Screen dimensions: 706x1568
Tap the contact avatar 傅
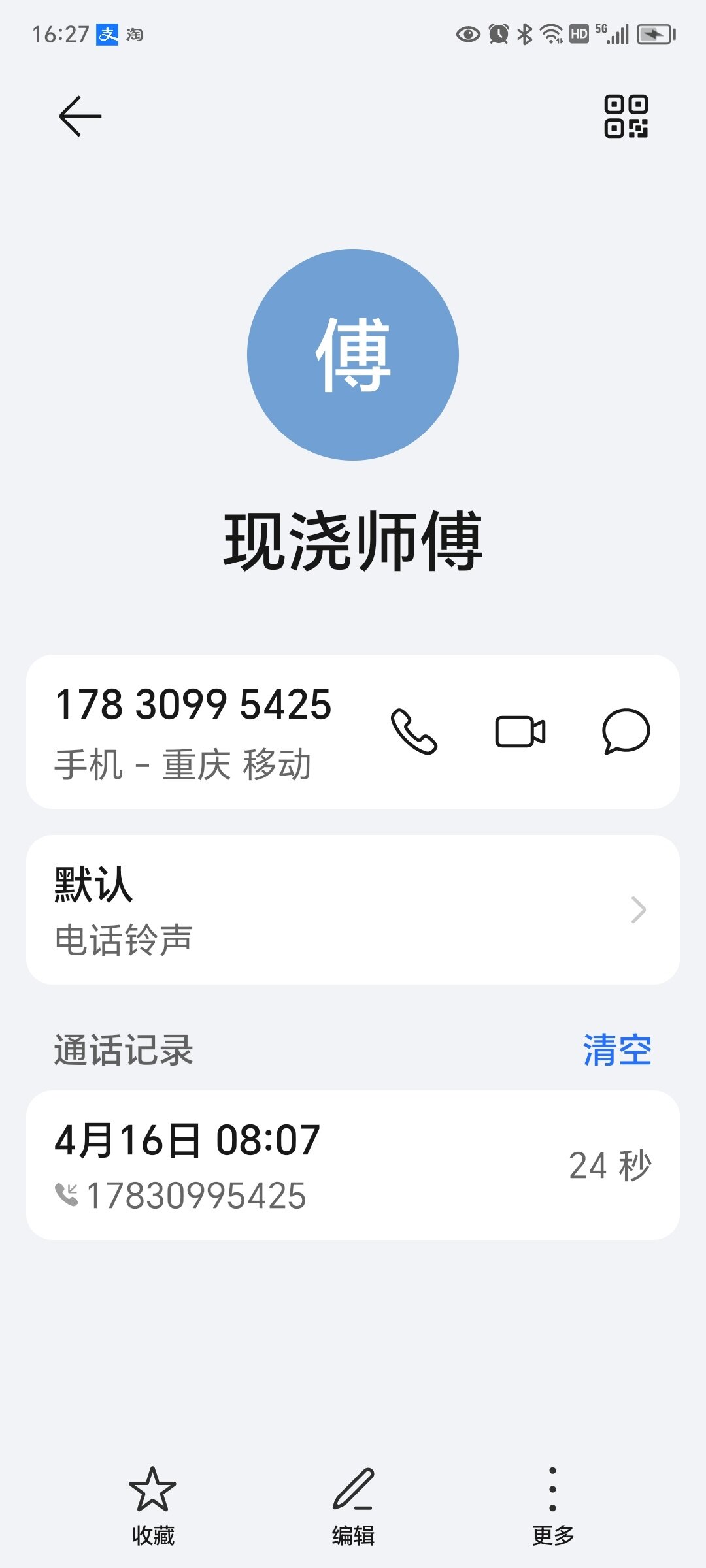click(353, 355)
